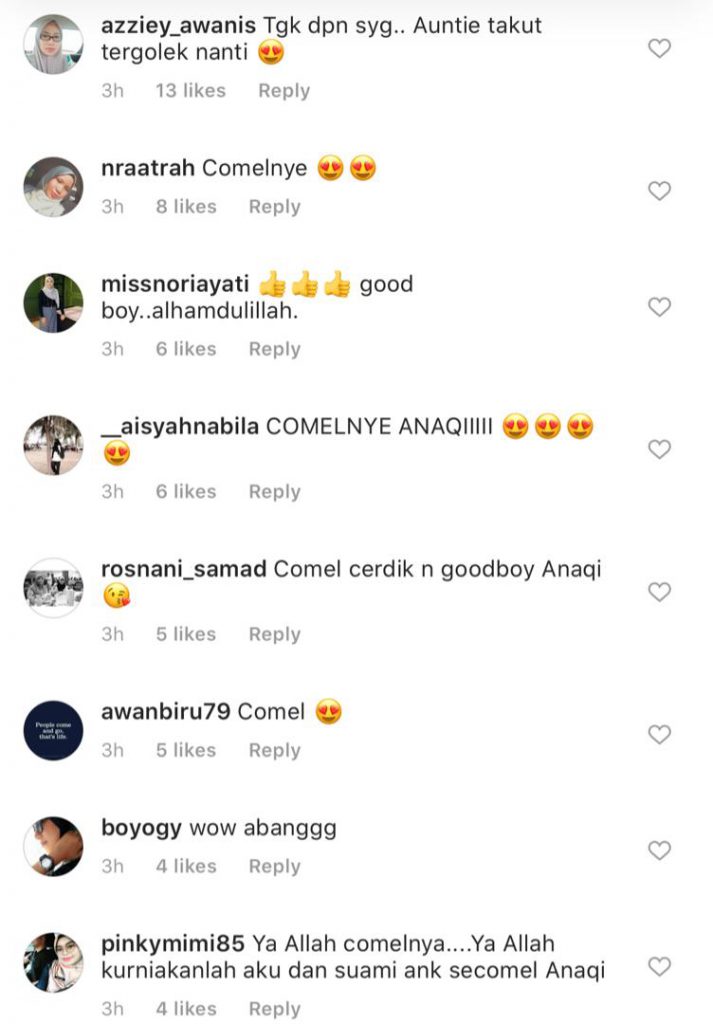Reply to awanbiru79's comment
713x1024 pixels.
pos(275,750)
